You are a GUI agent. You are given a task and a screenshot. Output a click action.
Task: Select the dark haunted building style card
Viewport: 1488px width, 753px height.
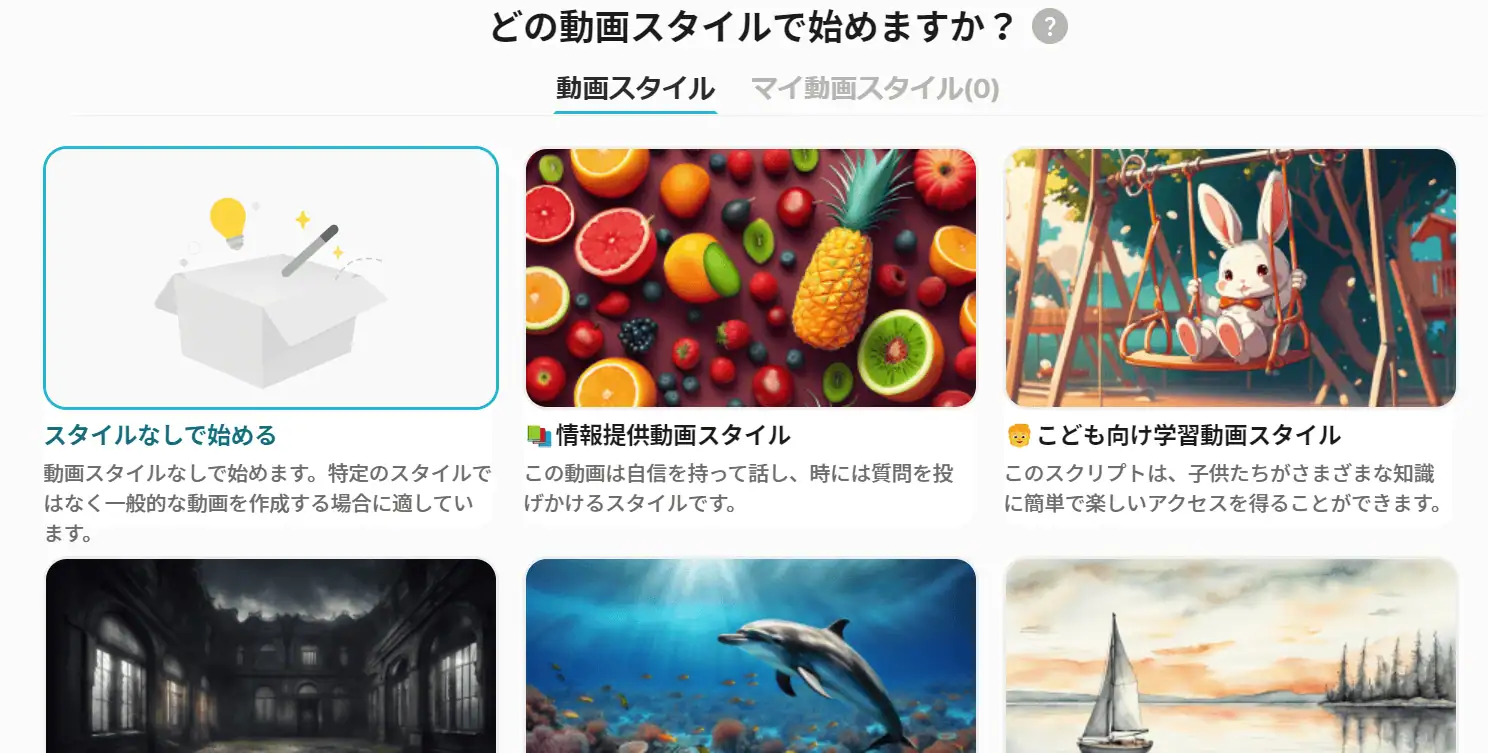pos(271,655)
